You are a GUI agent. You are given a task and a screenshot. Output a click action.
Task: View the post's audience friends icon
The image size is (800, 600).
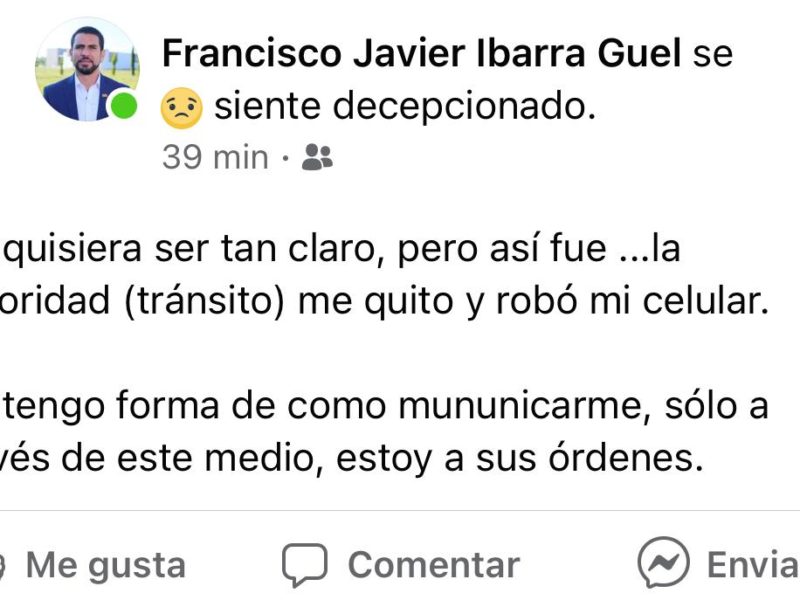click(317, 157)
